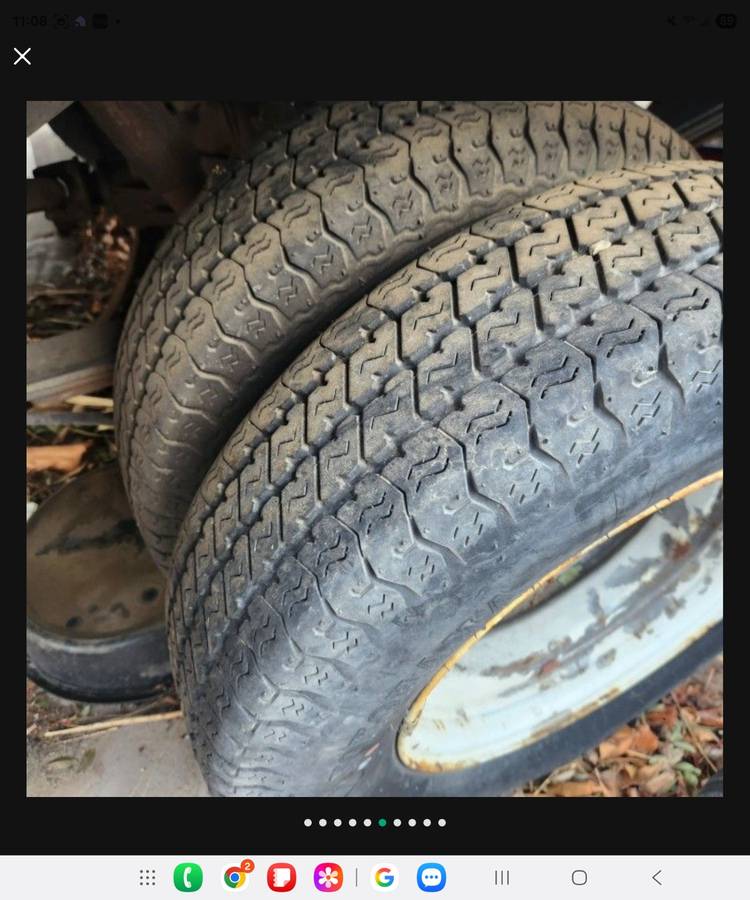The image size is (750, 900).
Task: Open Chrome from the taskbar
Action: tap(235, 878)
